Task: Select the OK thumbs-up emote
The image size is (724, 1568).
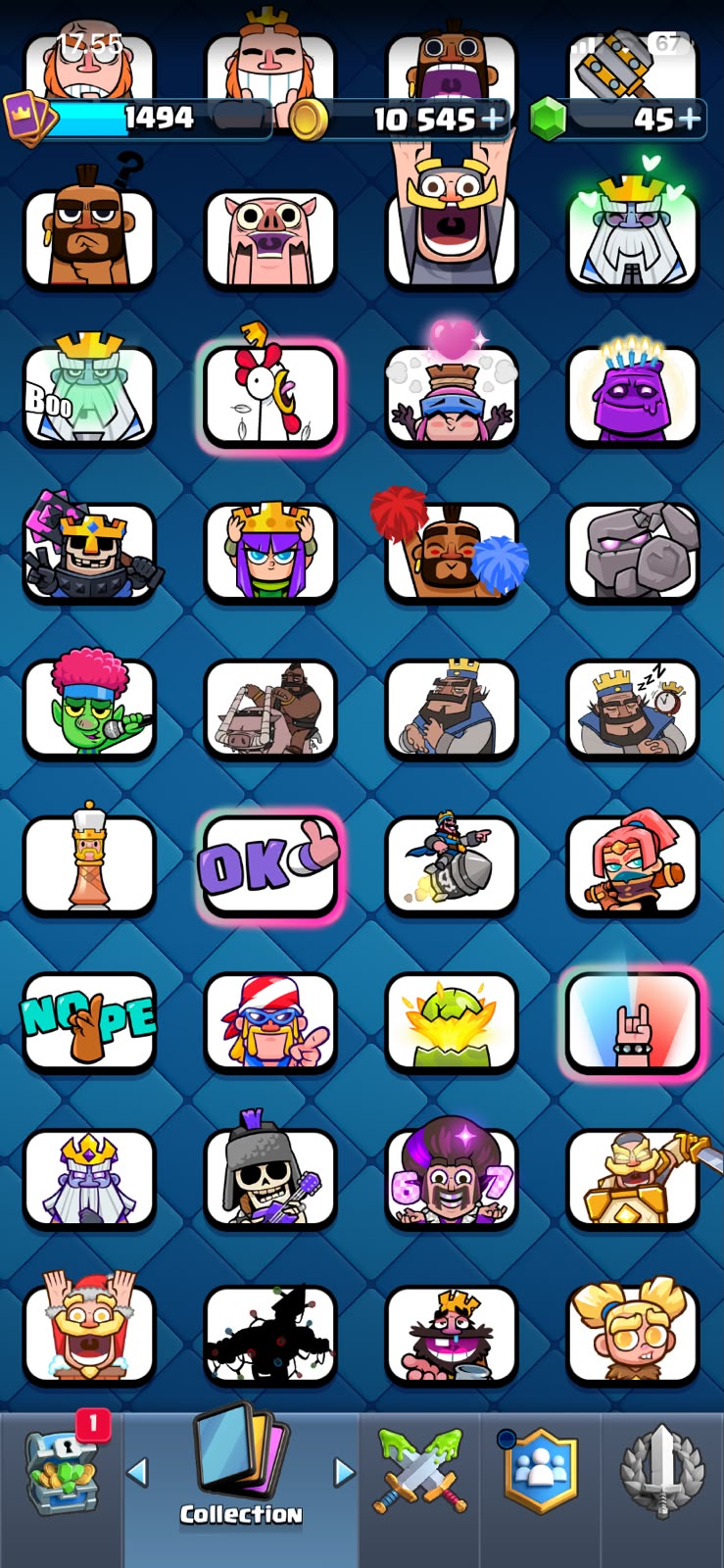Action: tap(270, 866)
